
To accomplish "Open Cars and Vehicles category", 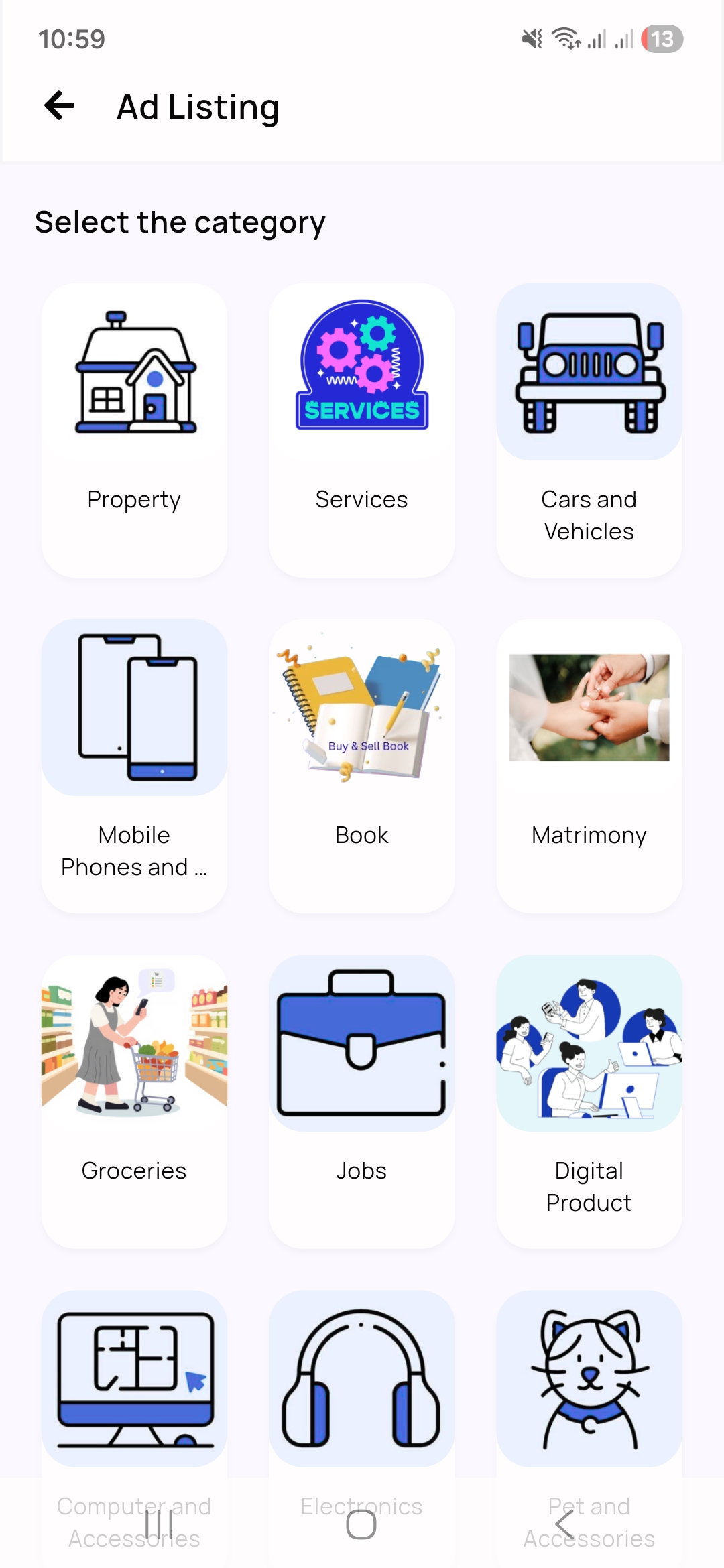I will click(589, 430).
